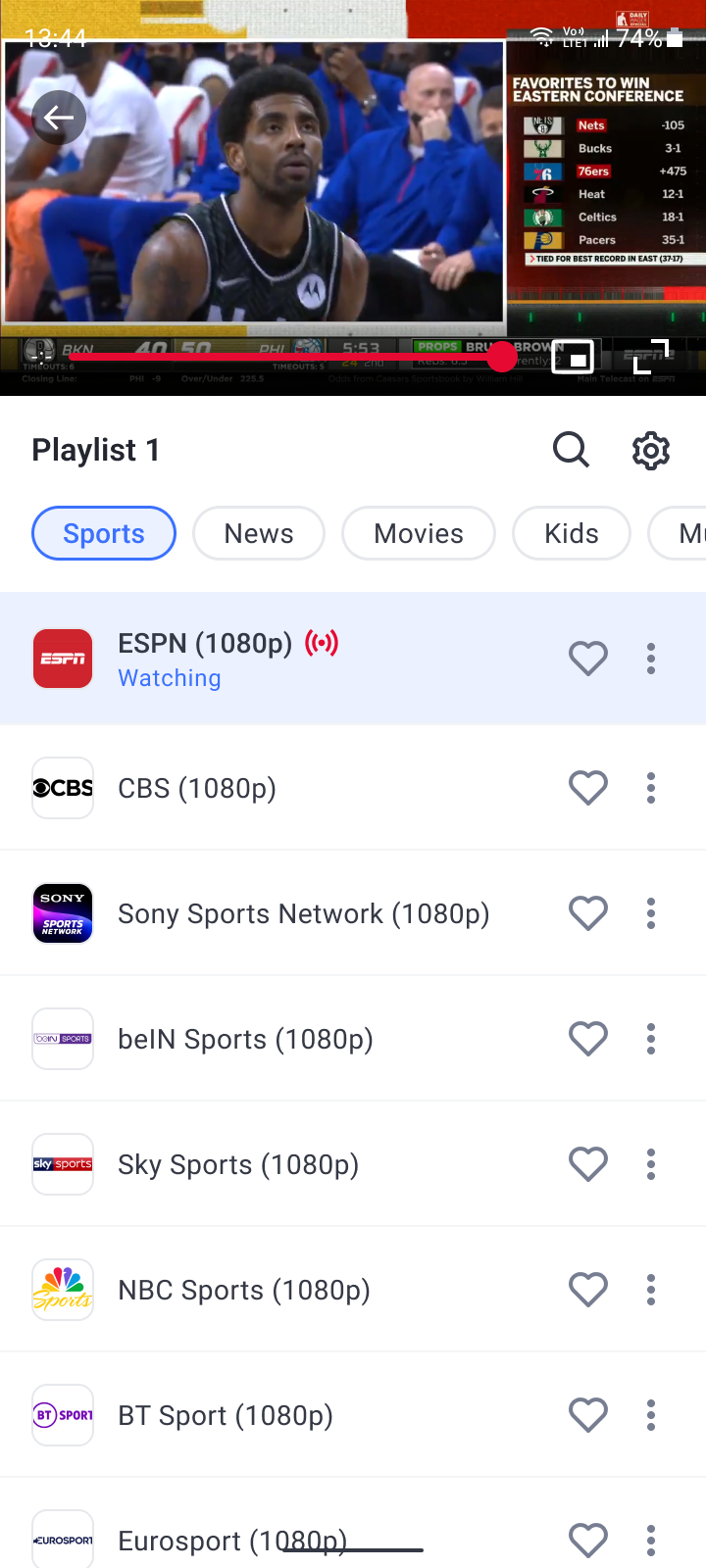This screenshot has width=706, height=1568.
Task: Play the CBS (1080p) channel
Action: [197, 788]
